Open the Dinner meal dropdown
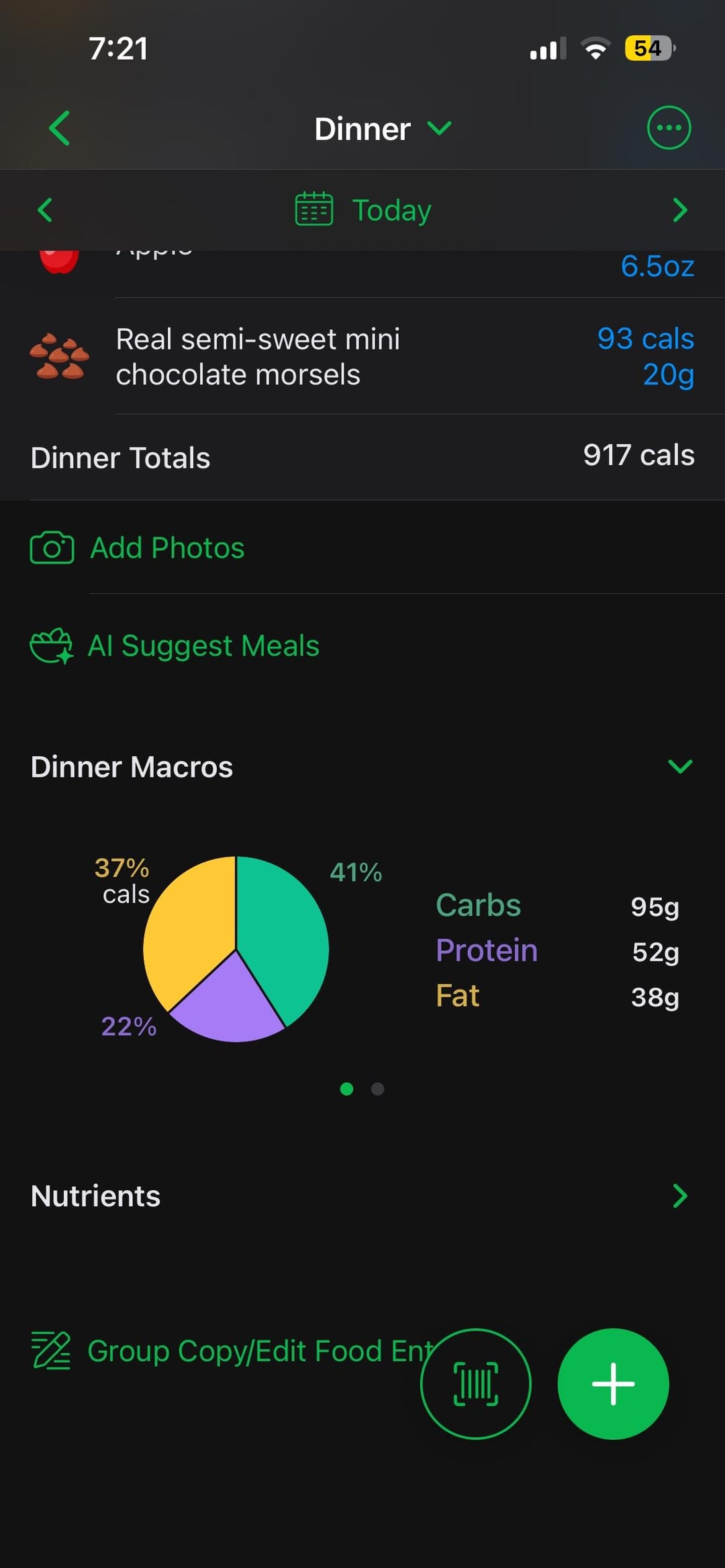The height and width of the screenshot is (1568, 725). (x=383, y=129)
